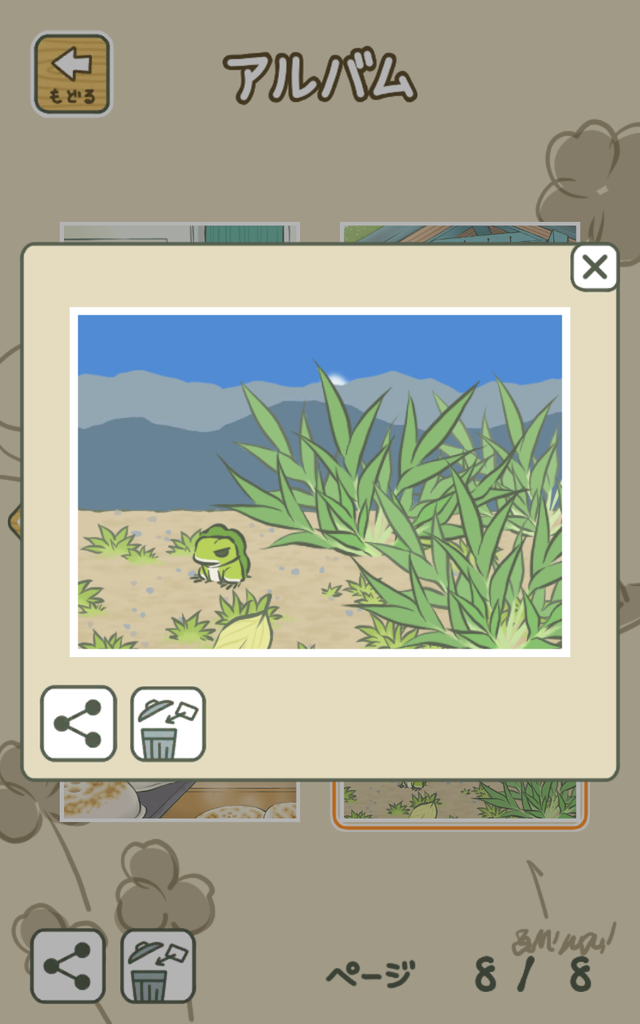Tap the share icon beside the page counter
The image size is (640, 1024).
pos(68,965)
